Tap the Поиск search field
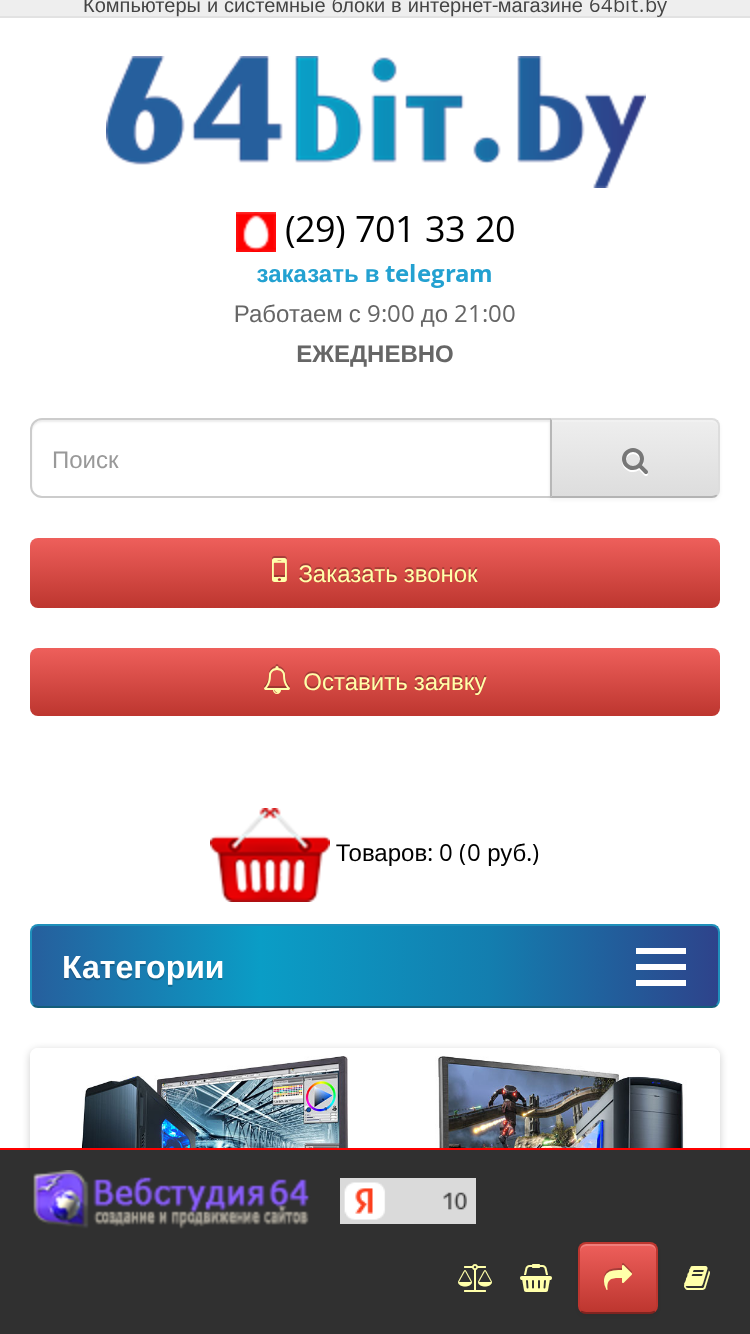This screenshot has height=1334, width=750. tap(291, 458)
